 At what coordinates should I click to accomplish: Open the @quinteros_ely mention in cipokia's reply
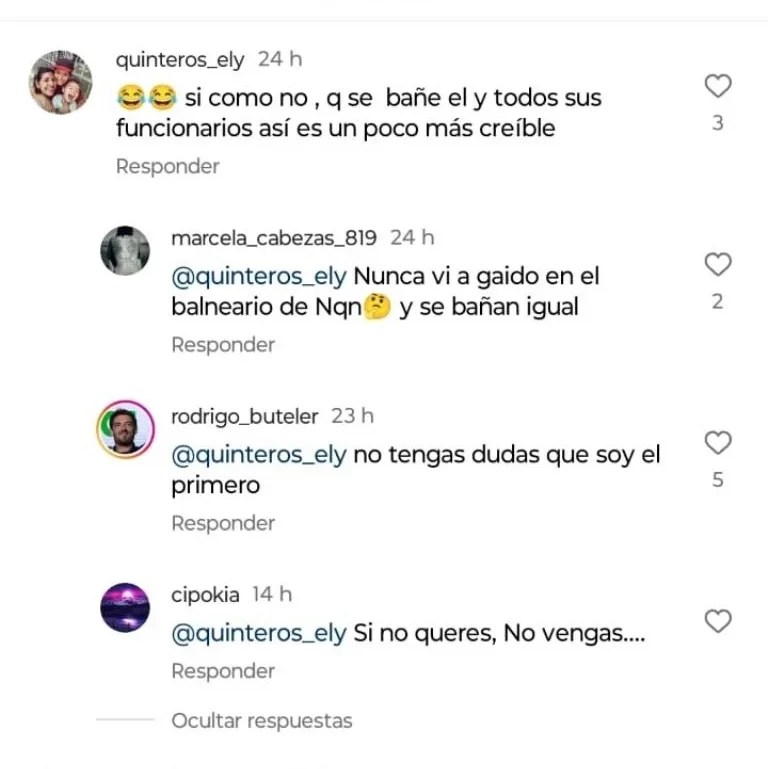(259, 633)
